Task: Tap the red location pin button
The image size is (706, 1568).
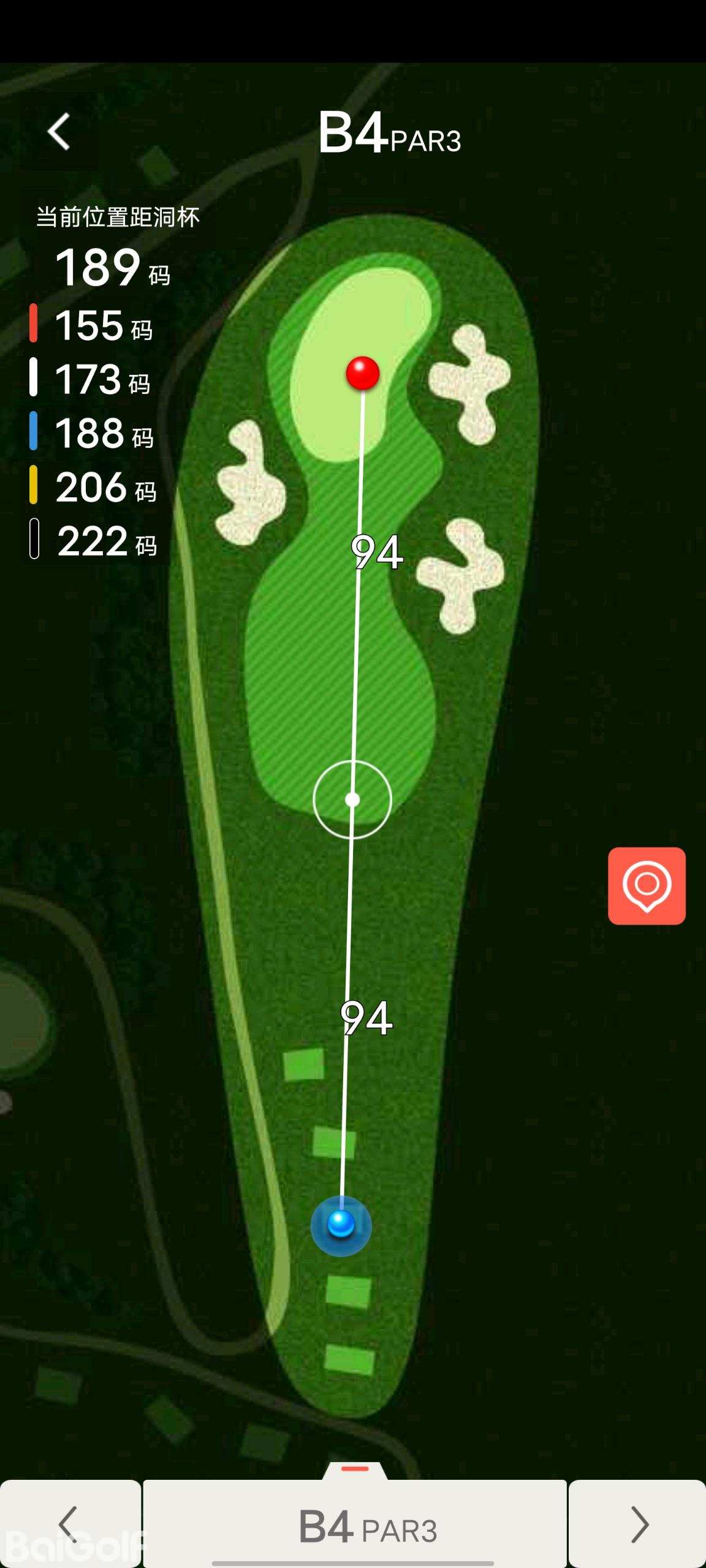Action: (647, 886)
